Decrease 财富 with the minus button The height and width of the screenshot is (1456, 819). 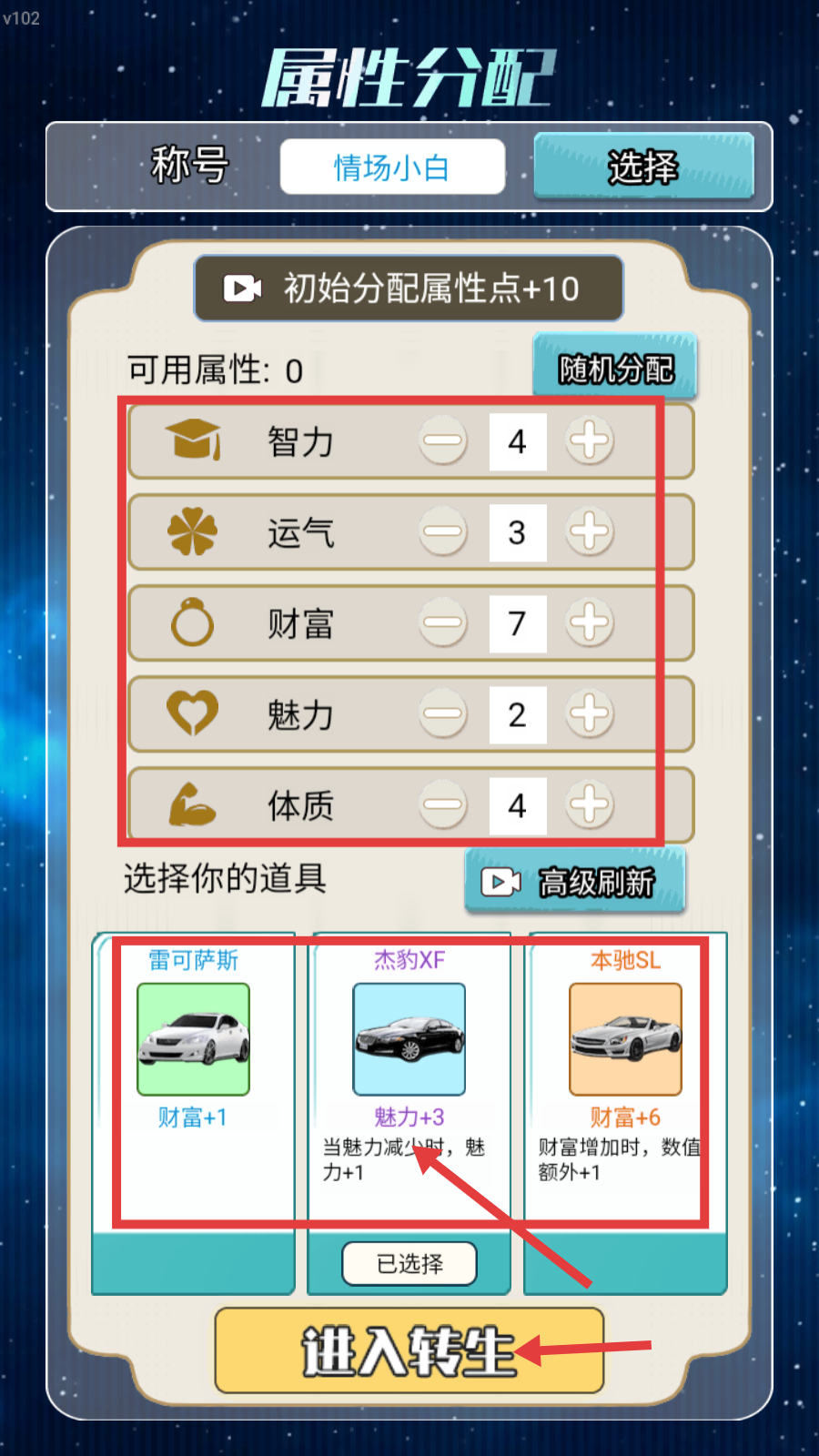[x=443, y=623]
